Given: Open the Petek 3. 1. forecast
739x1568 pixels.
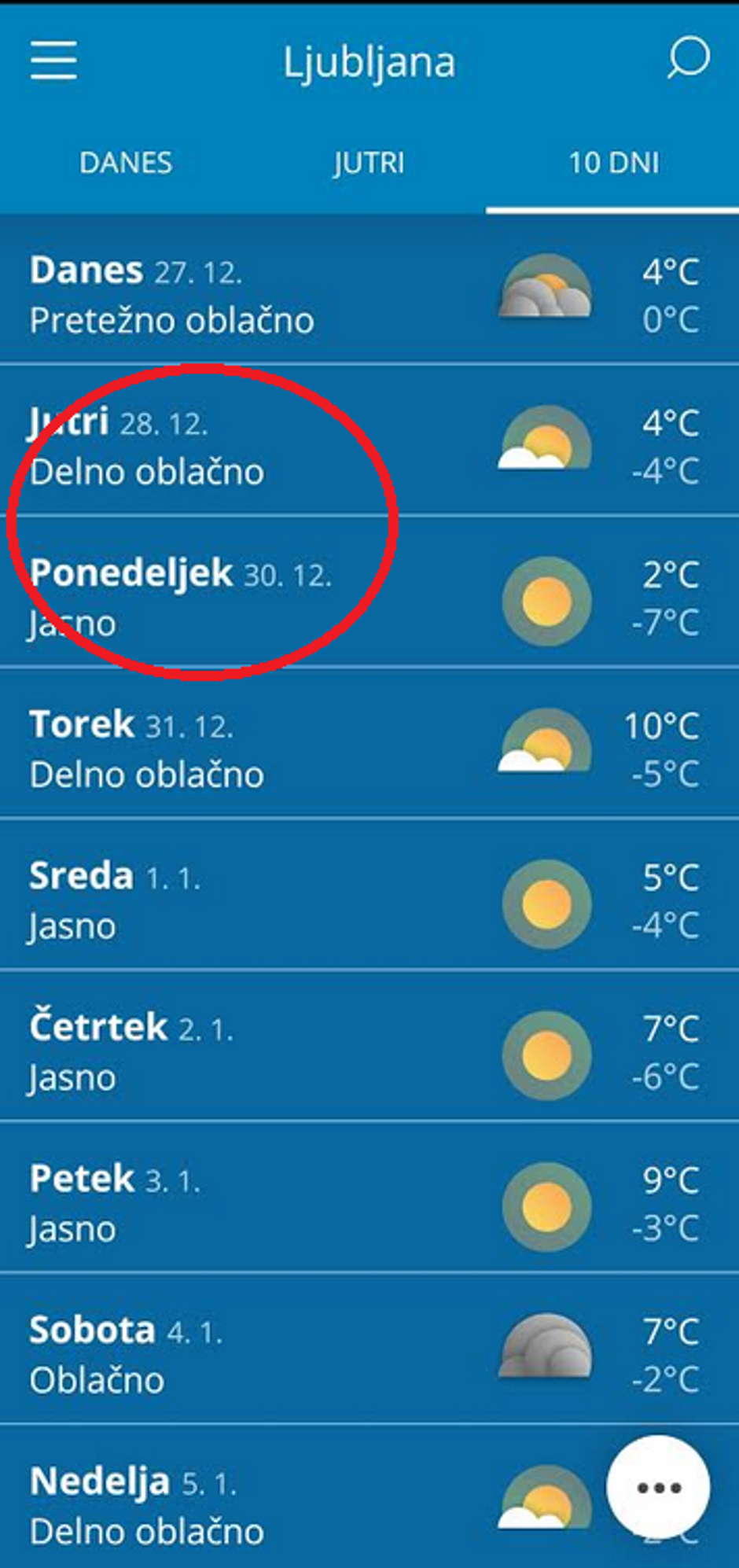Looking at the screenshot, I should click(x=368, y=1203).
